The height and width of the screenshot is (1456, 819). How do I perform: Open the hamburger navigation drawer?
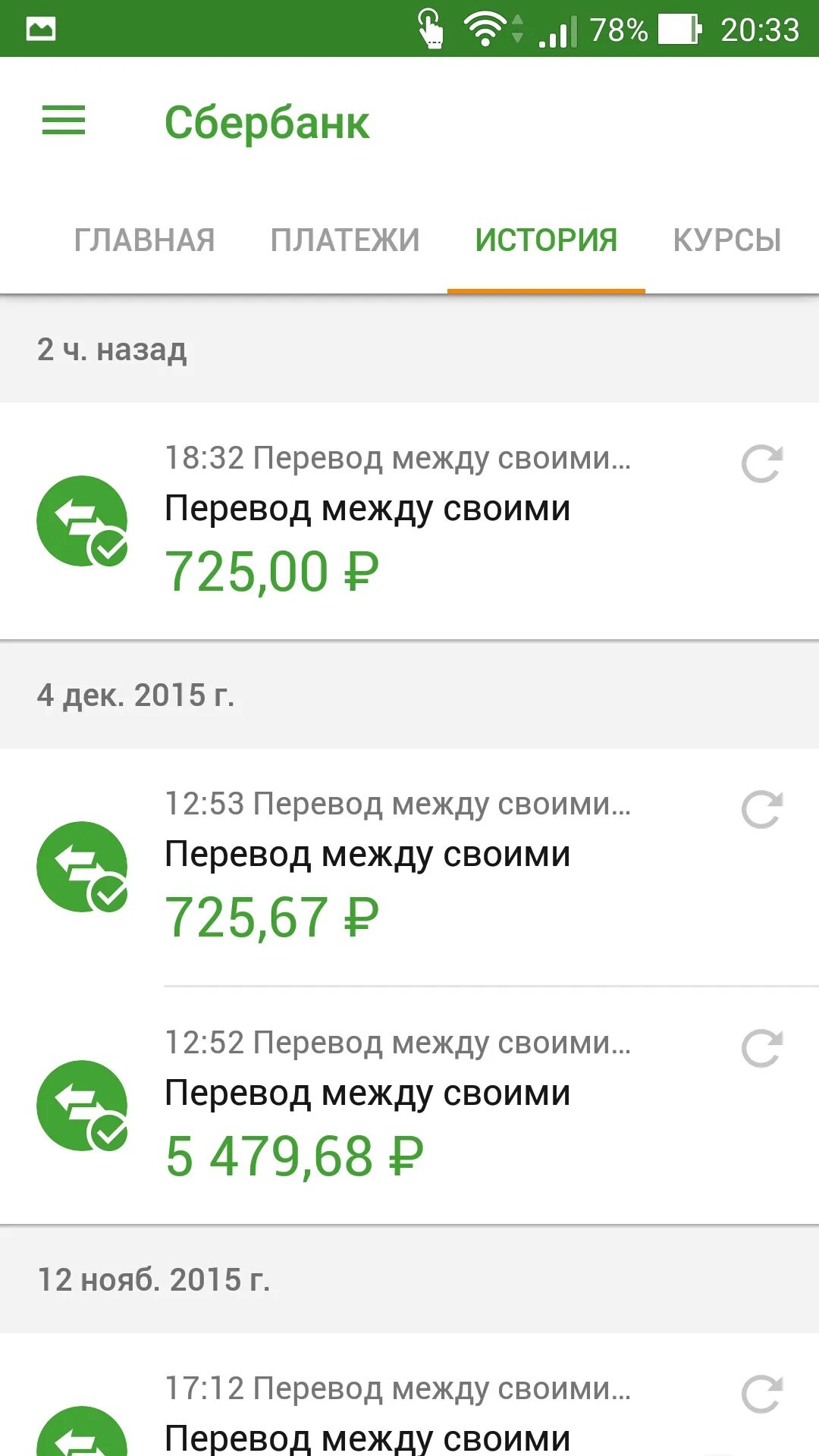[x=64, y=121]
